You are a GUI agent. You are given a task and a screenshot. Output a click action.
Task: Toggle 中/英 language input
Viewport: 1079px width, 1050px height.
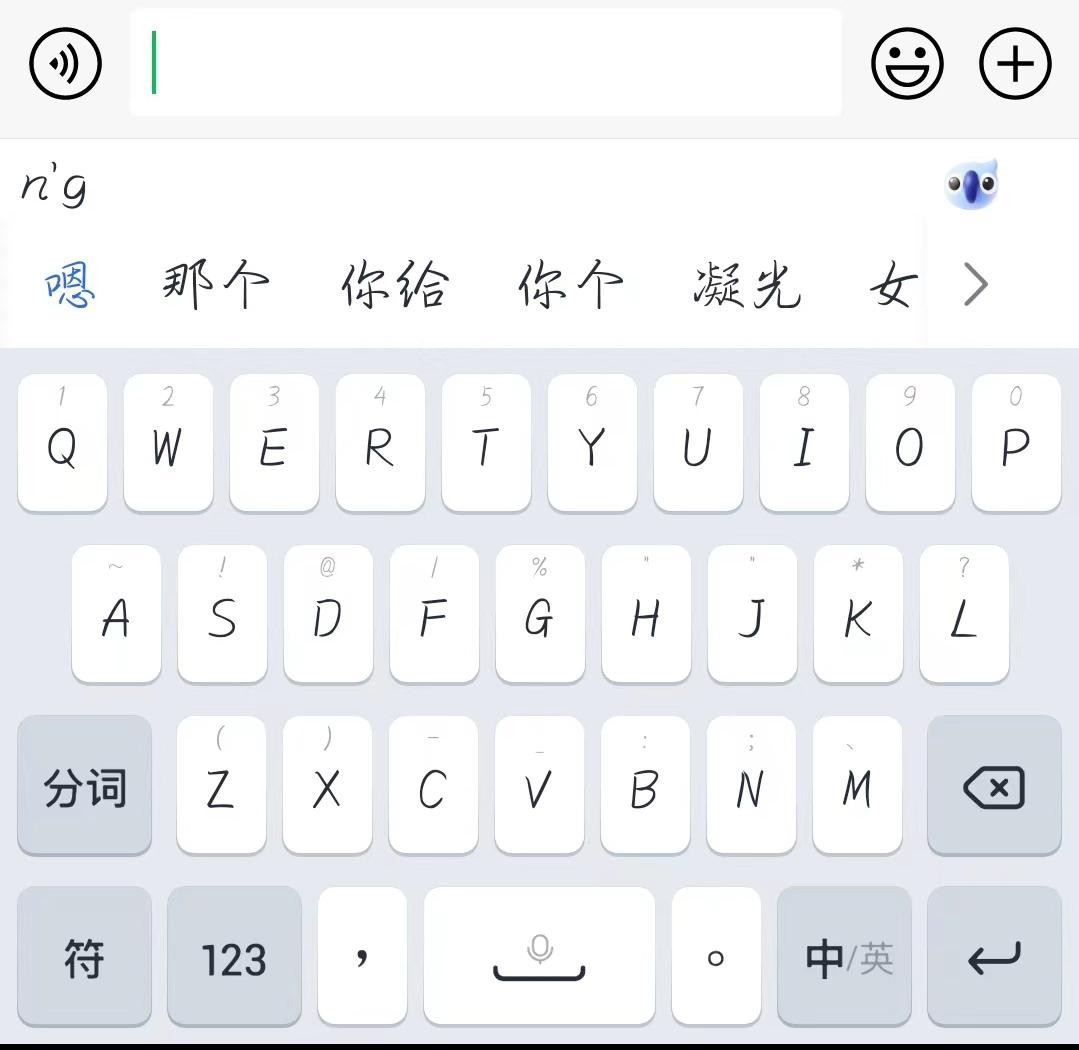pos(845,958)
